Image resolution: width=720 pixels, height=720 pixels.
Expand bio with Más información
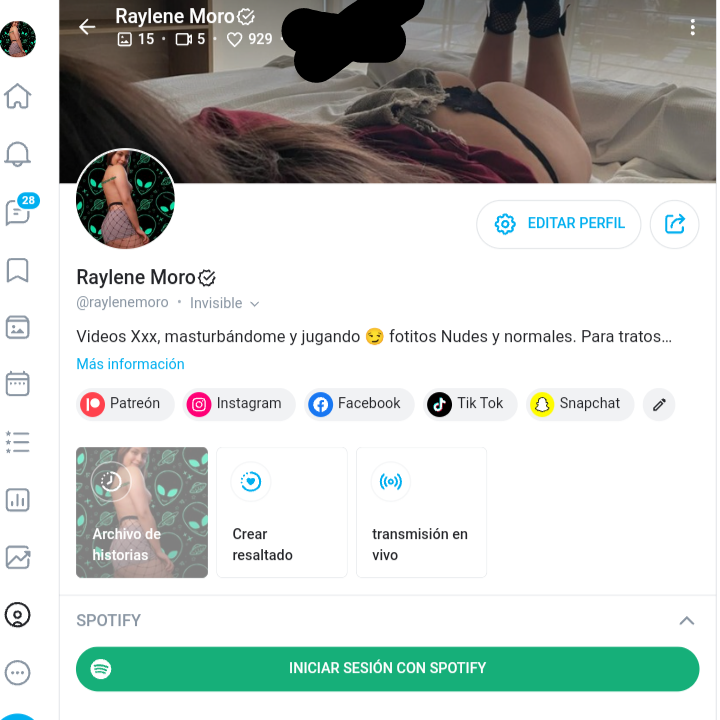click(x=130, y=364)
